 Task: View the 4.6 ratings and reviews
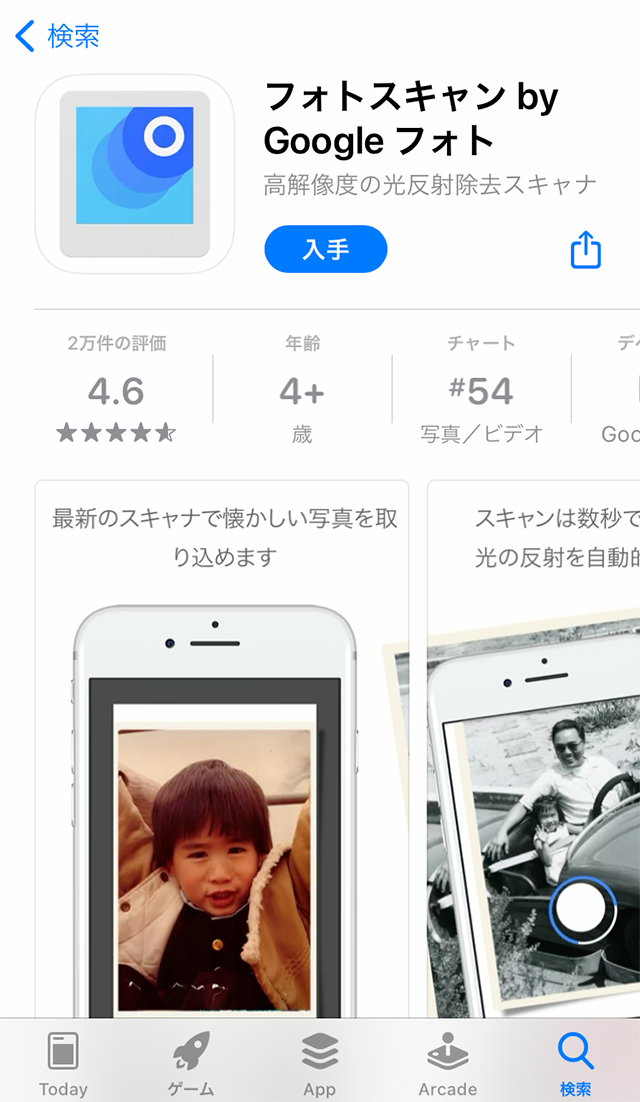117,390
